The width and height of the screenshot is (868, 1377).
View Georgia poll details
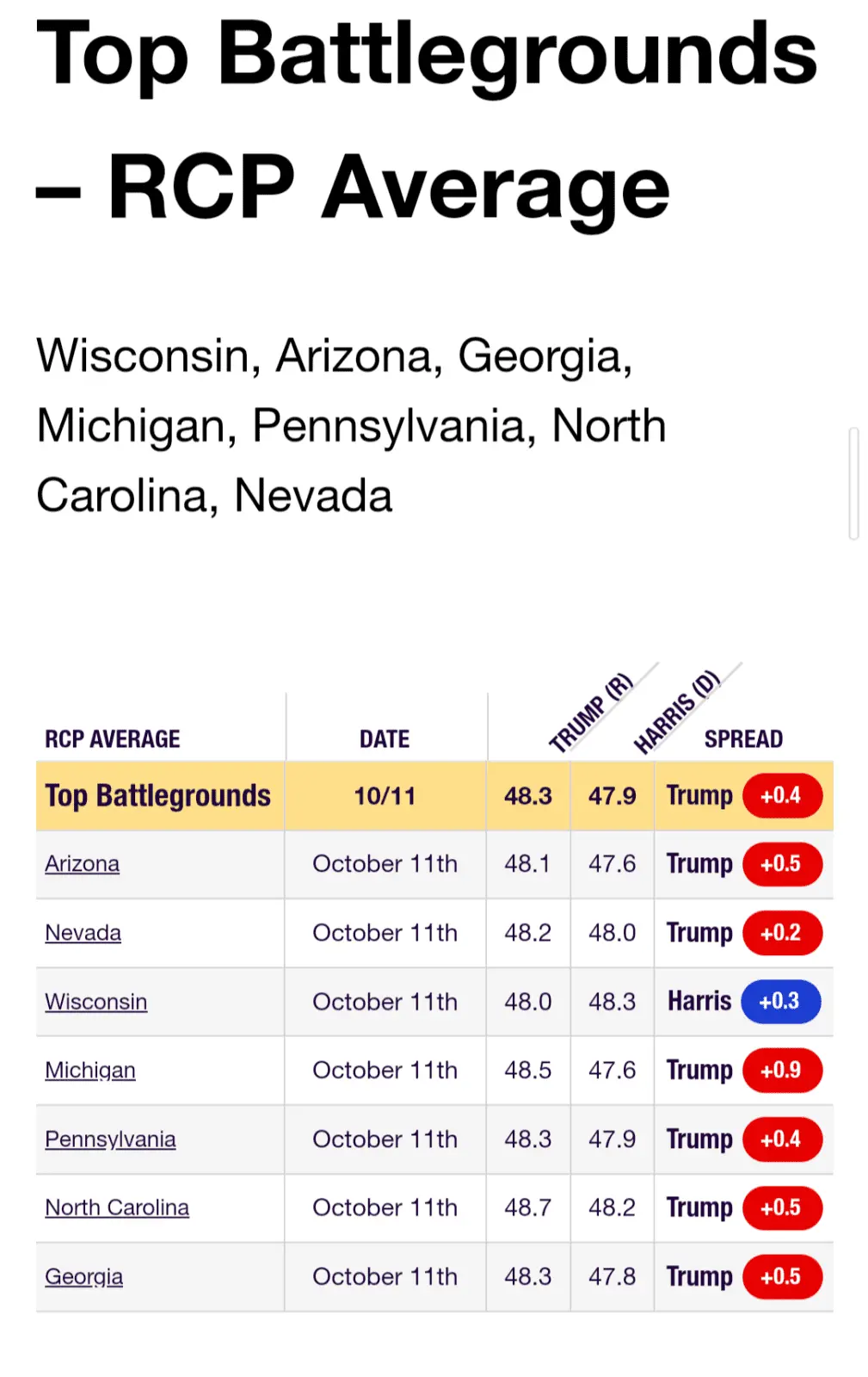84,1277
